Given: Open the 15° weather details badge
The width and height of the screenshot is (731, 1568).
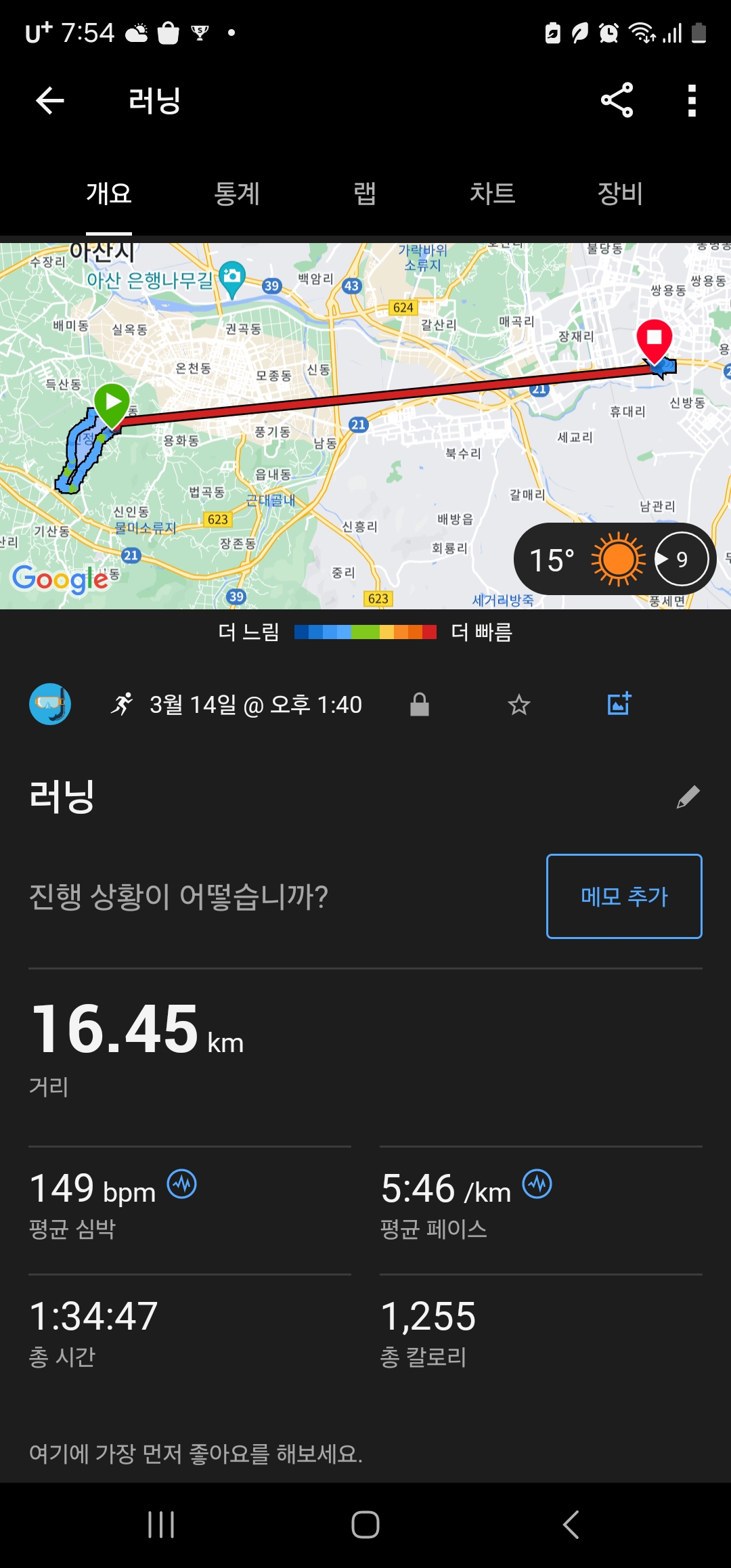Looking at the screenshot, I should 615,559.
